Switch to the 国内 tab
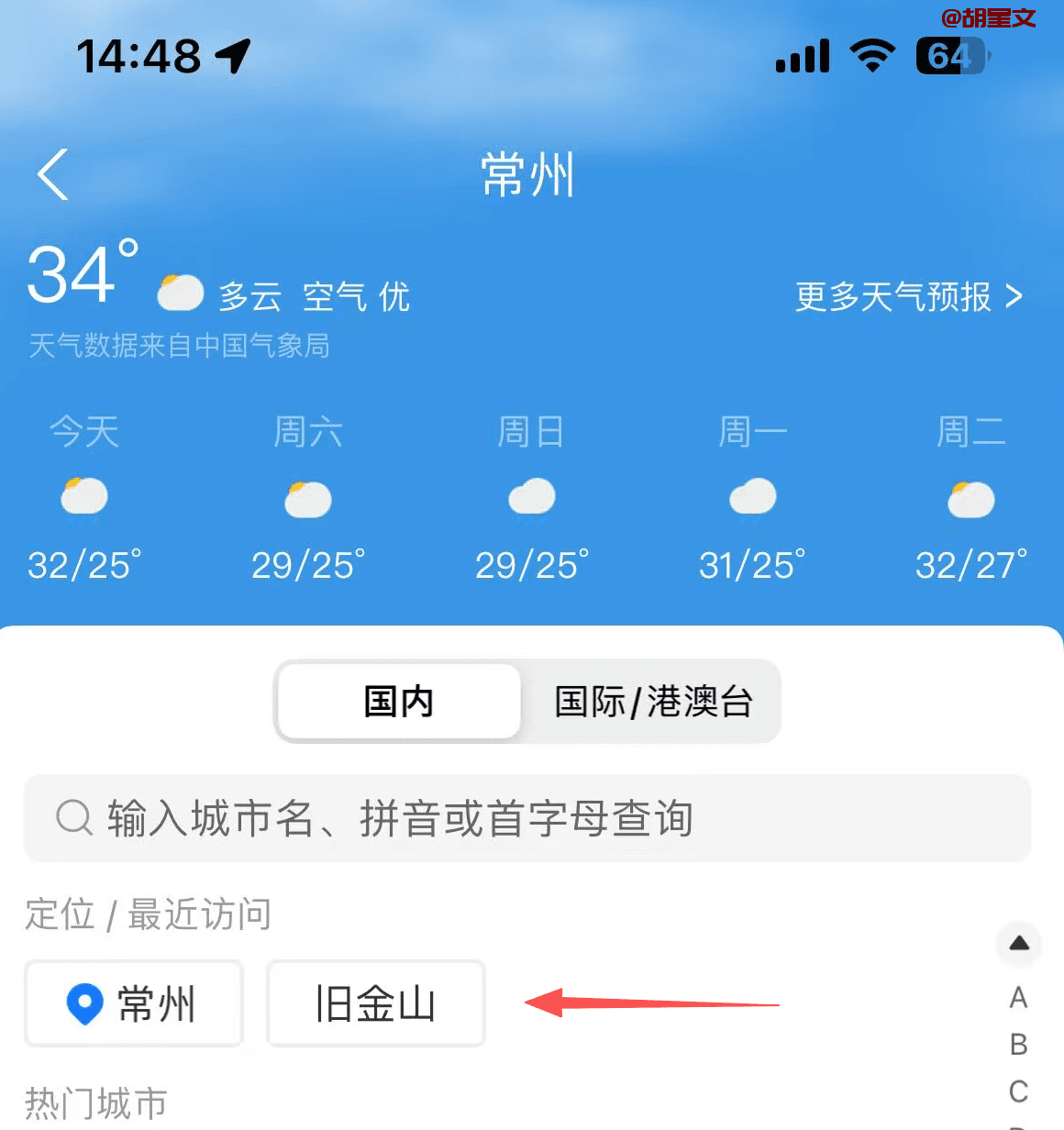This screenshot has height=1130, width=1064. pos(399,702)
